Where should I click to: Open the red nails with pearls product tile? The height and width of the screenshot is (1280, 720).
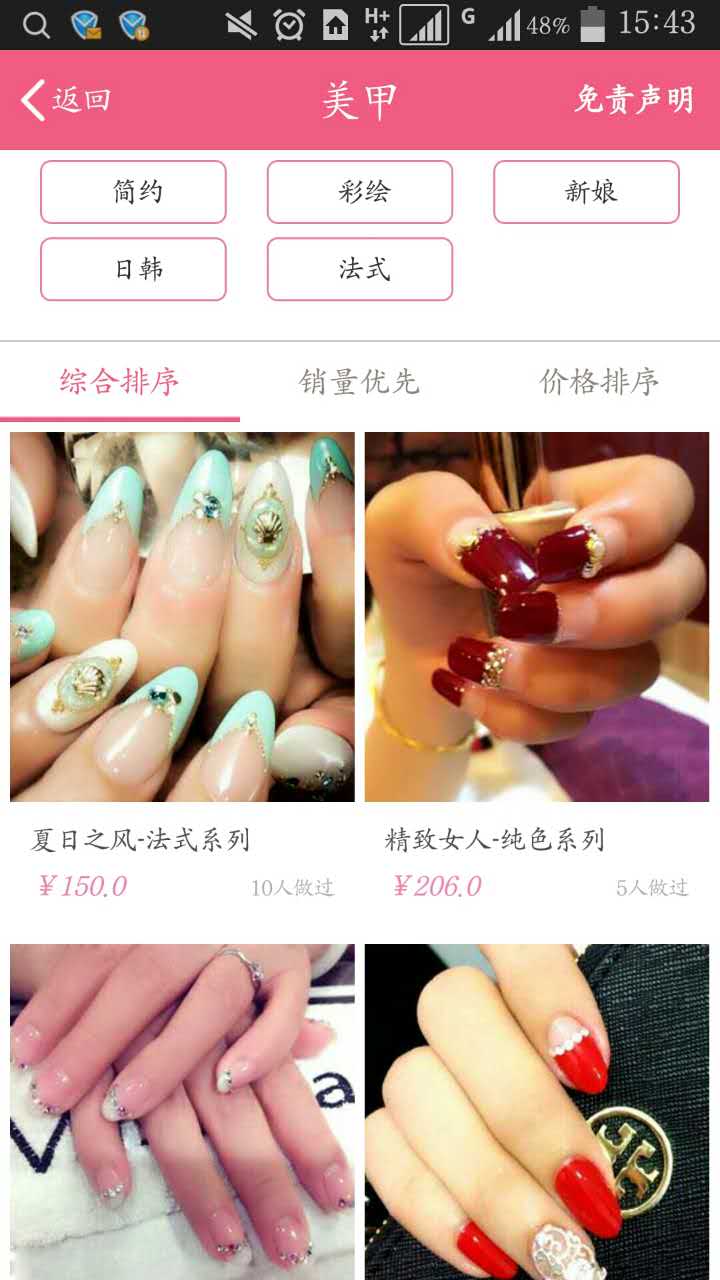(x=537, y=1112)
